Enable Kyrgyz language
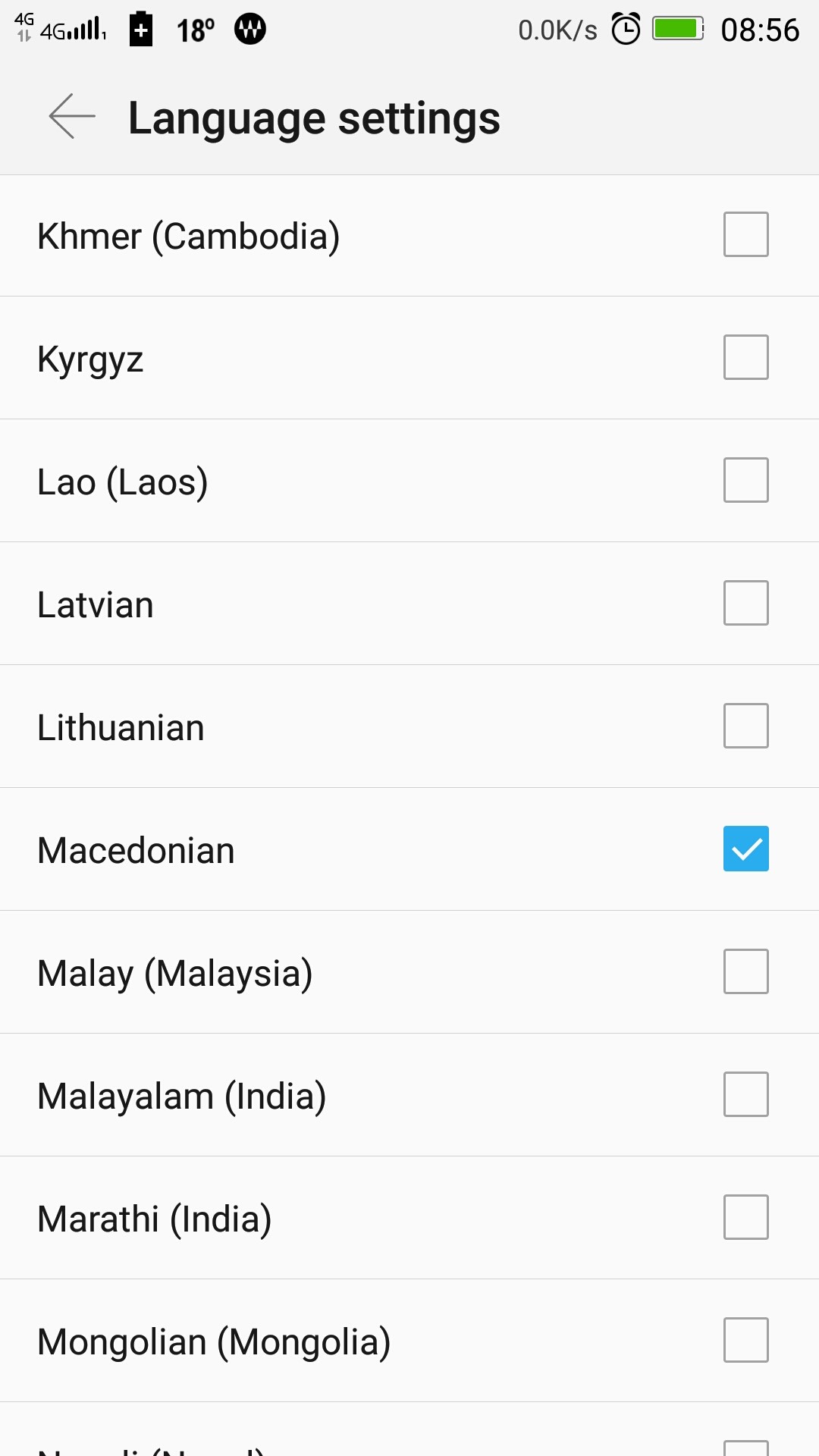The width and height of the screenshot is (819, 1456). coord(745,357)
